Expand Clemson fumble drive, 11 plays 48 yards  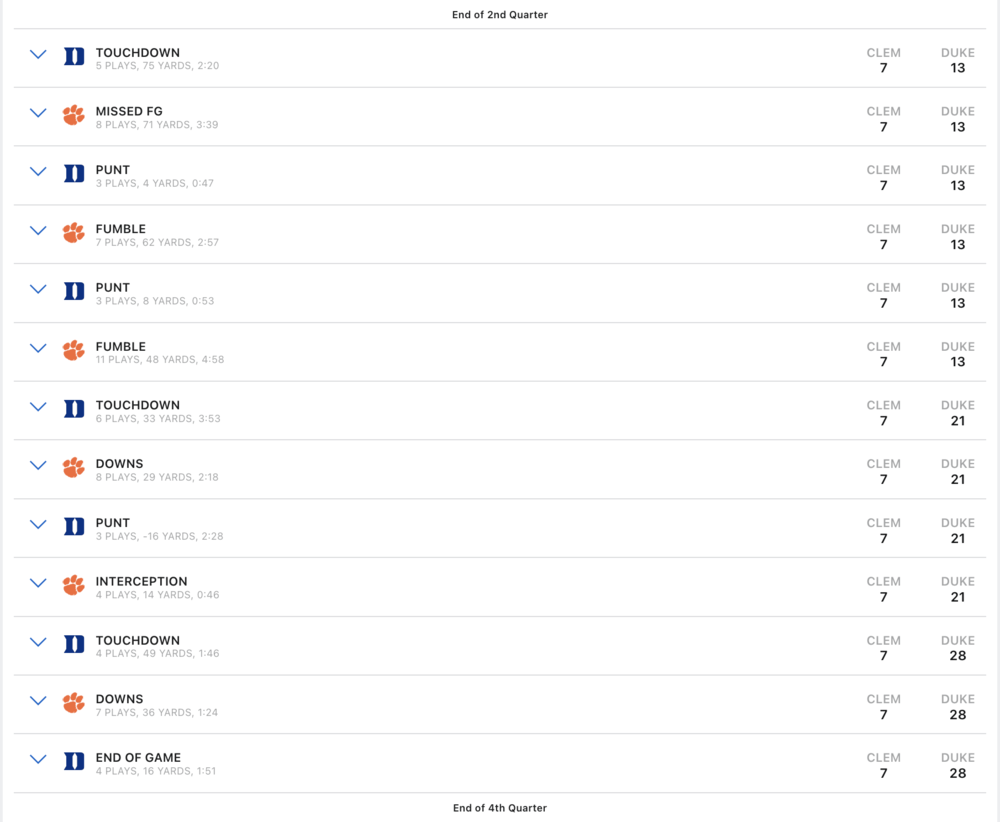pos(38,349)
